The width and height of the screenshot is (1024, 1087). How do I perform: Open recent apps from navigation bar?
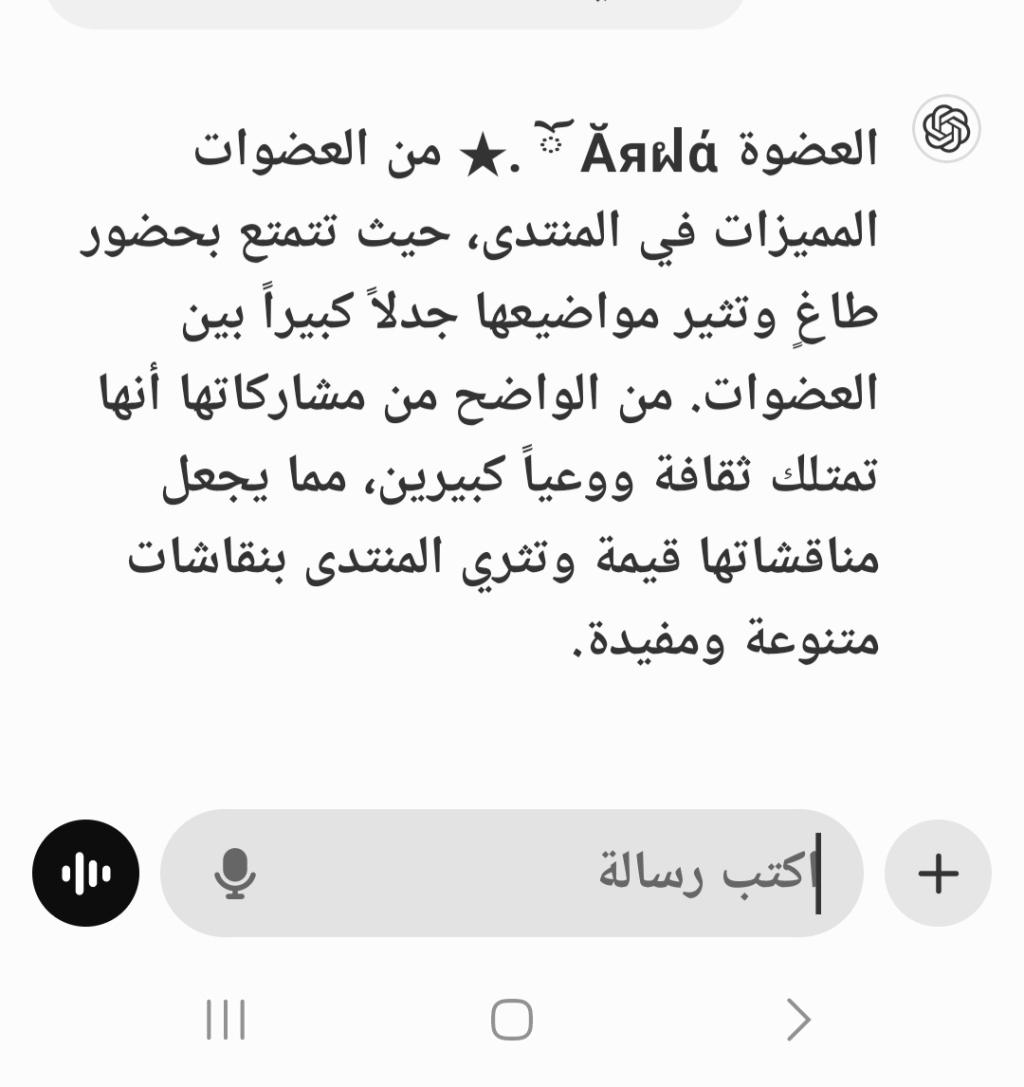(x=225, y=1020)
